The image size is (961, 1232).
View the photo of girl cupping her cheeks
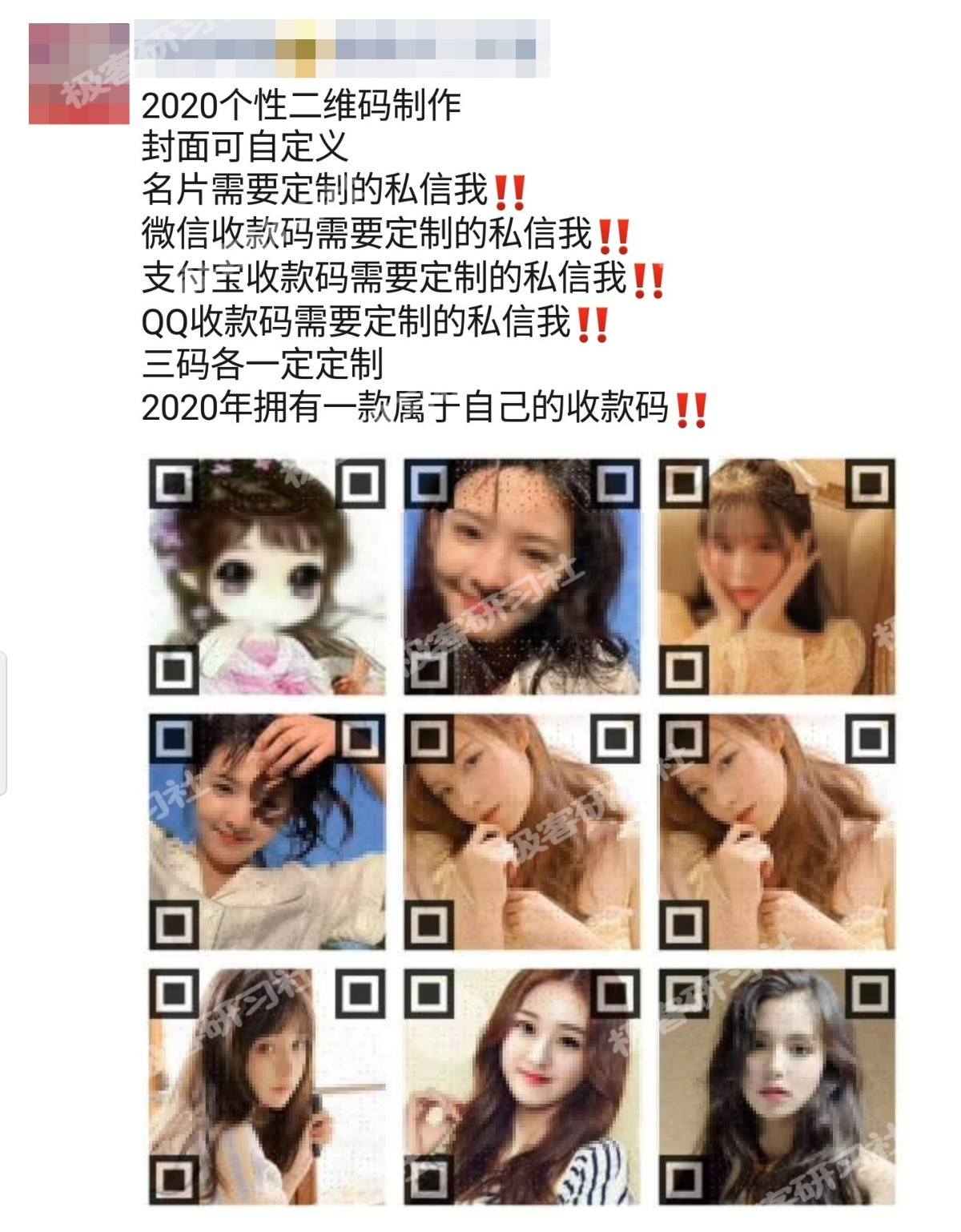pyautogui.click(x=776, y=576)
